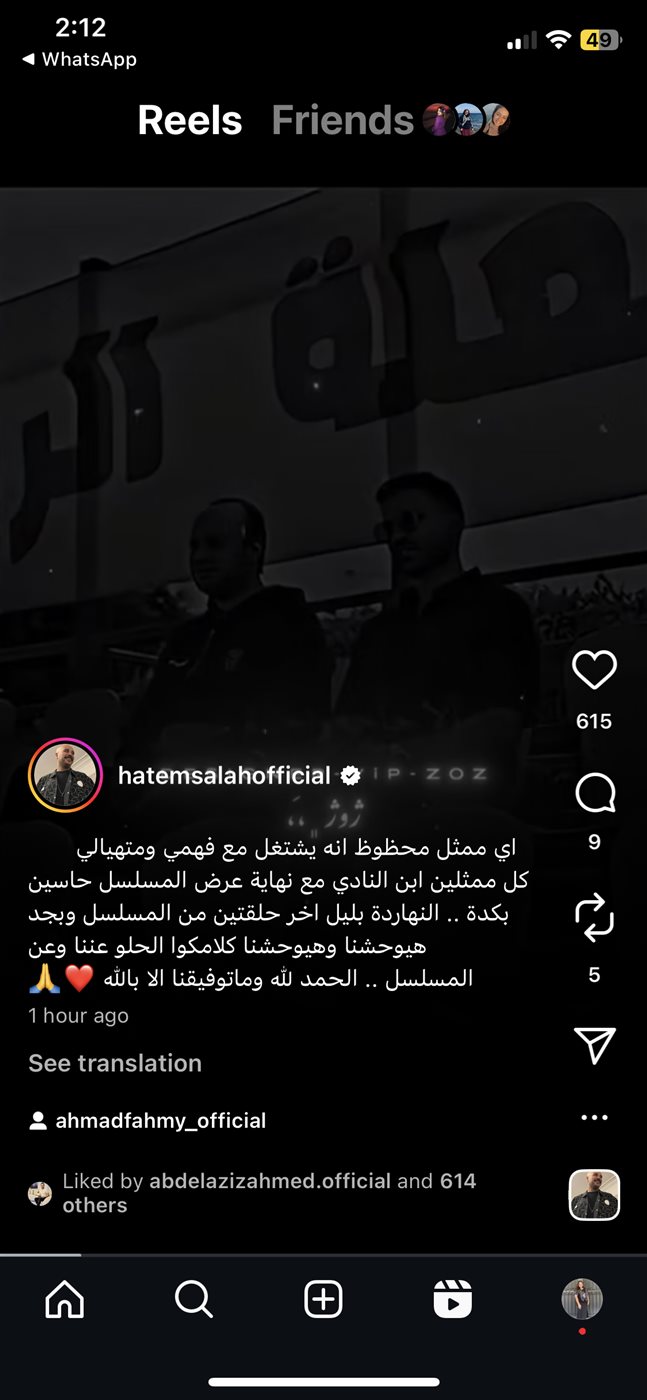Tap See translation under the caption
647x1400 pixels.
(115, 1063)
